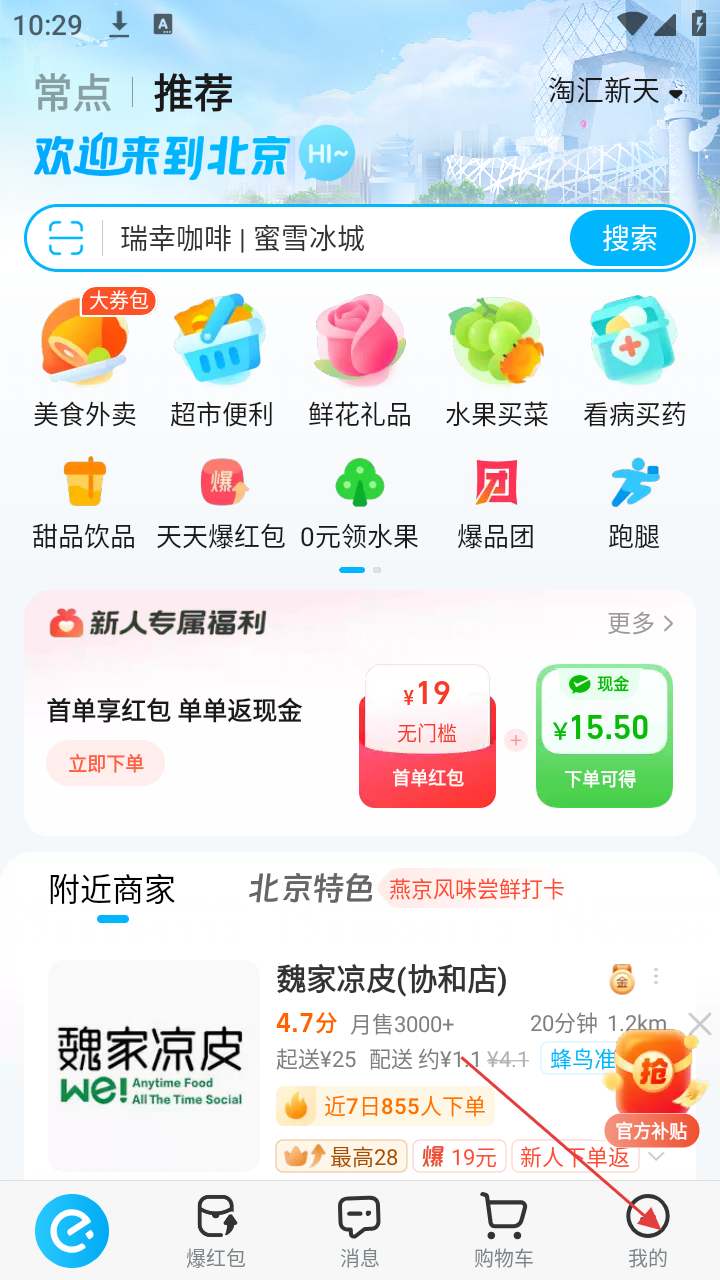Viewport: 720px width, 1280px height.
Task: Open the 我的 profile tab
Action: 647,1231
